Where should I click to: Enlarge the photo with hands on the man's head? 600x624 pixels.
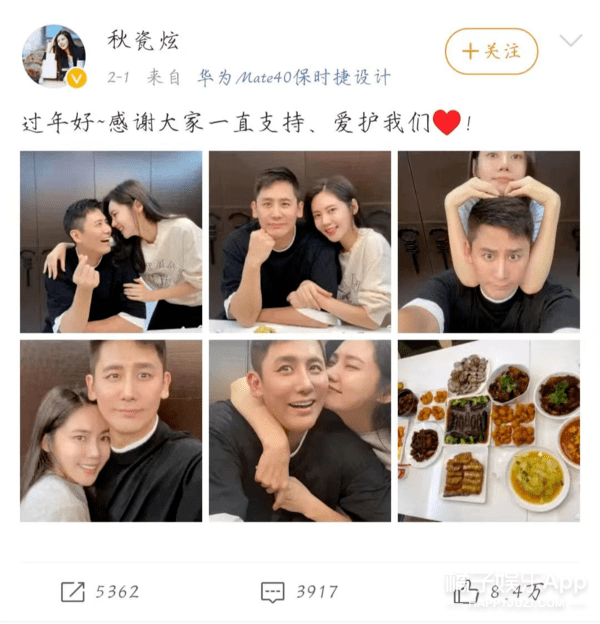pyautogui.click(x=488, y=241)
